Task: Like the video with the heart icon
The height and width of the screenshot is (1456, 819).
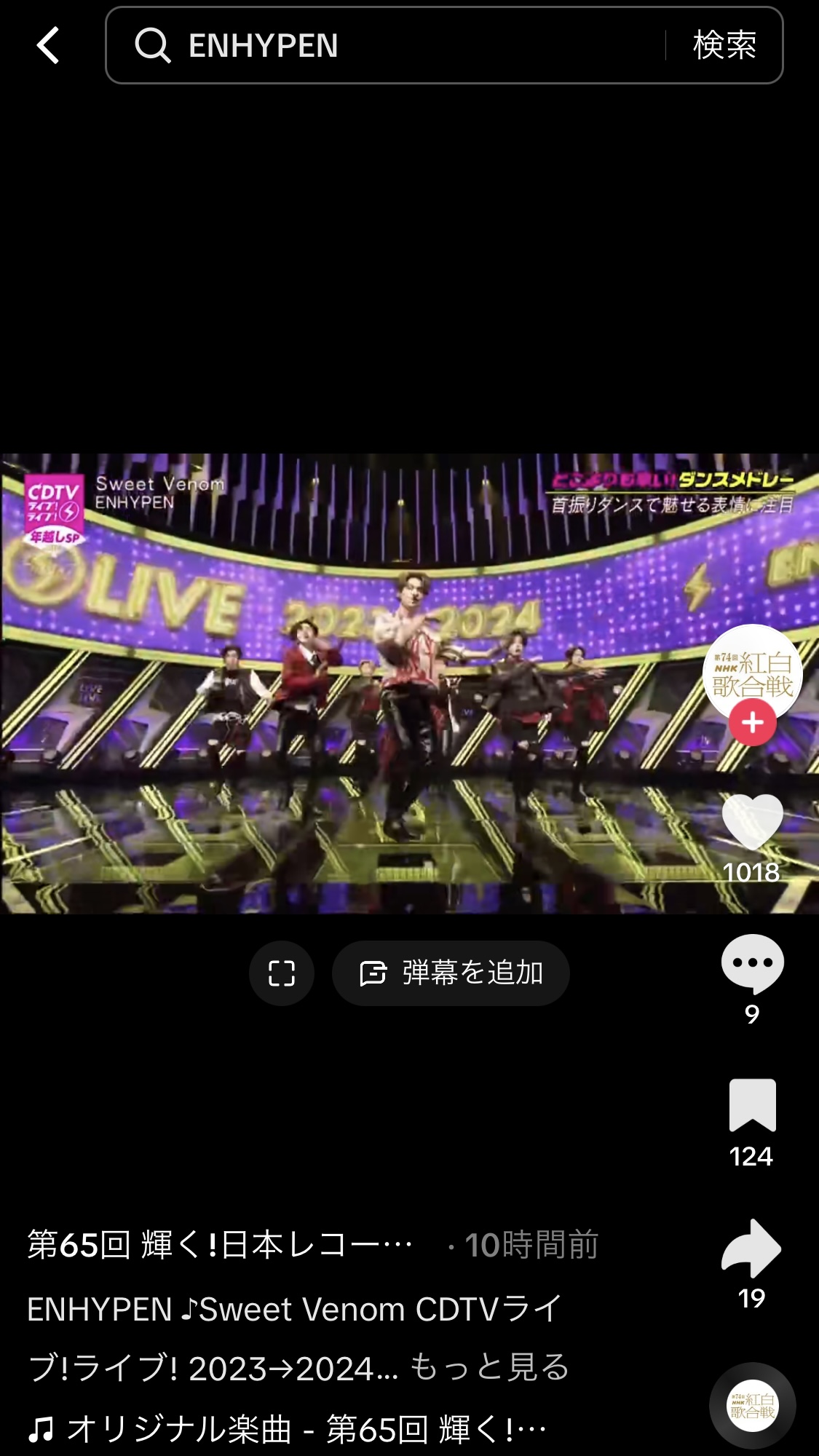Action: [x=752, y=821]
